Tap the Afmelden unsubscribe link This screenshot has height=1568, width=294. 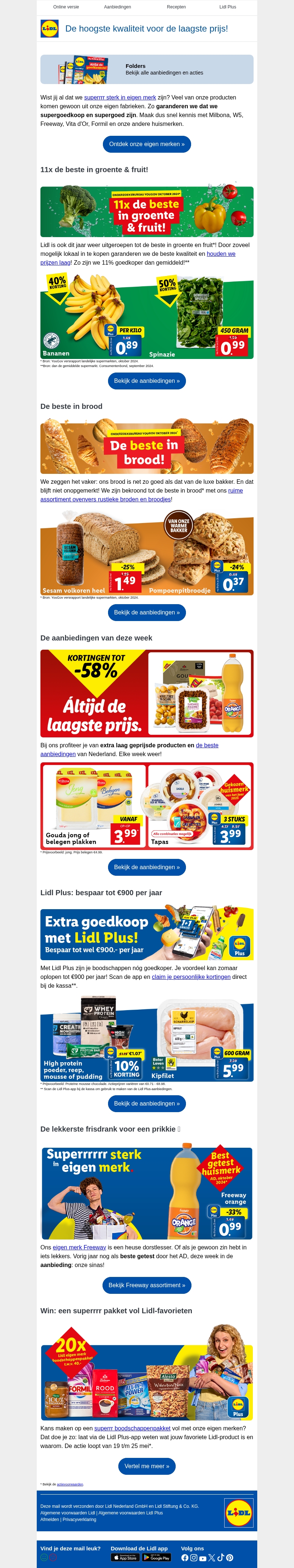tap(50, 1519)
